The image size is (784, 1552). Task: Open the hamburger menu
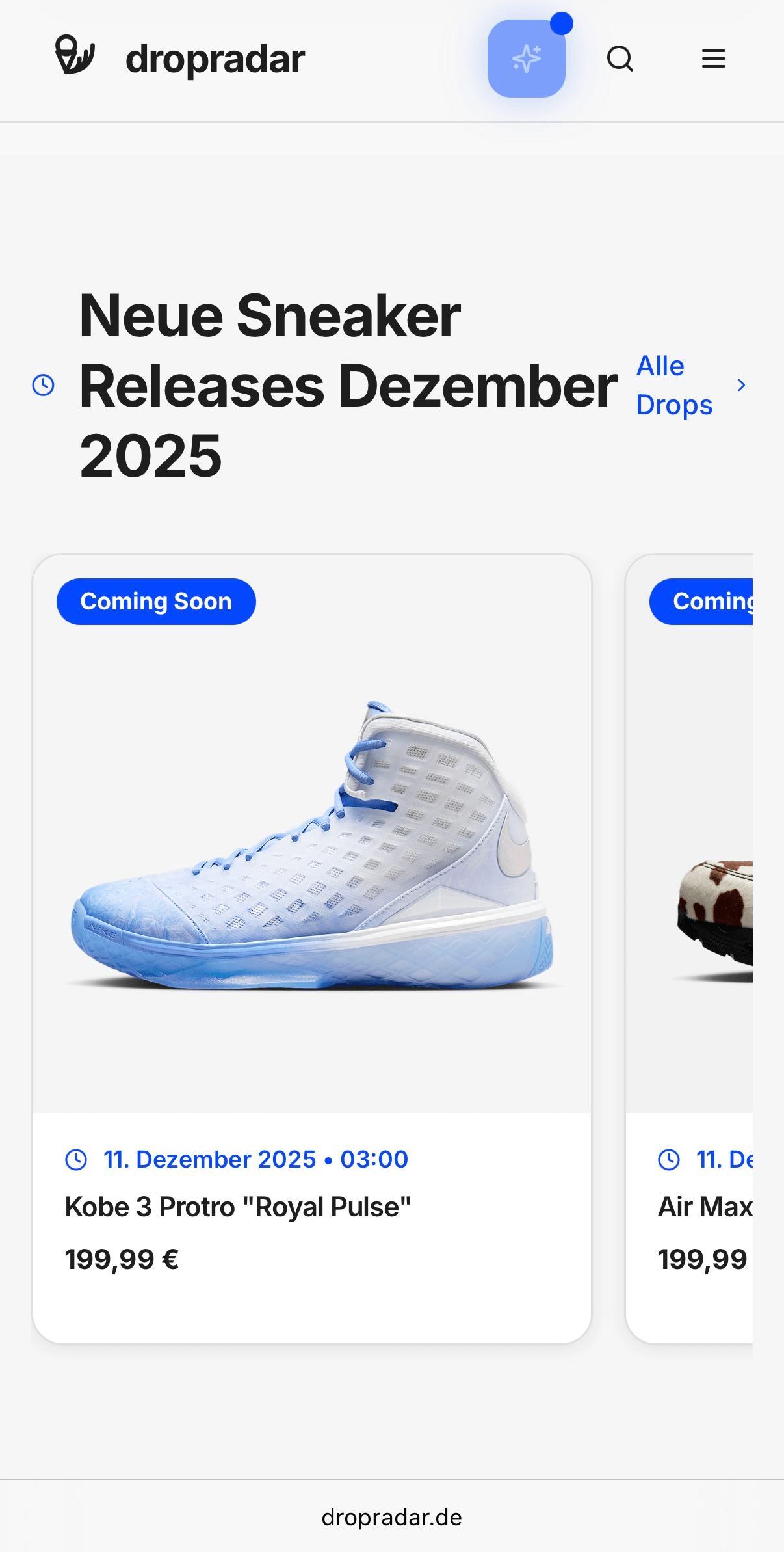coord(713,59)
